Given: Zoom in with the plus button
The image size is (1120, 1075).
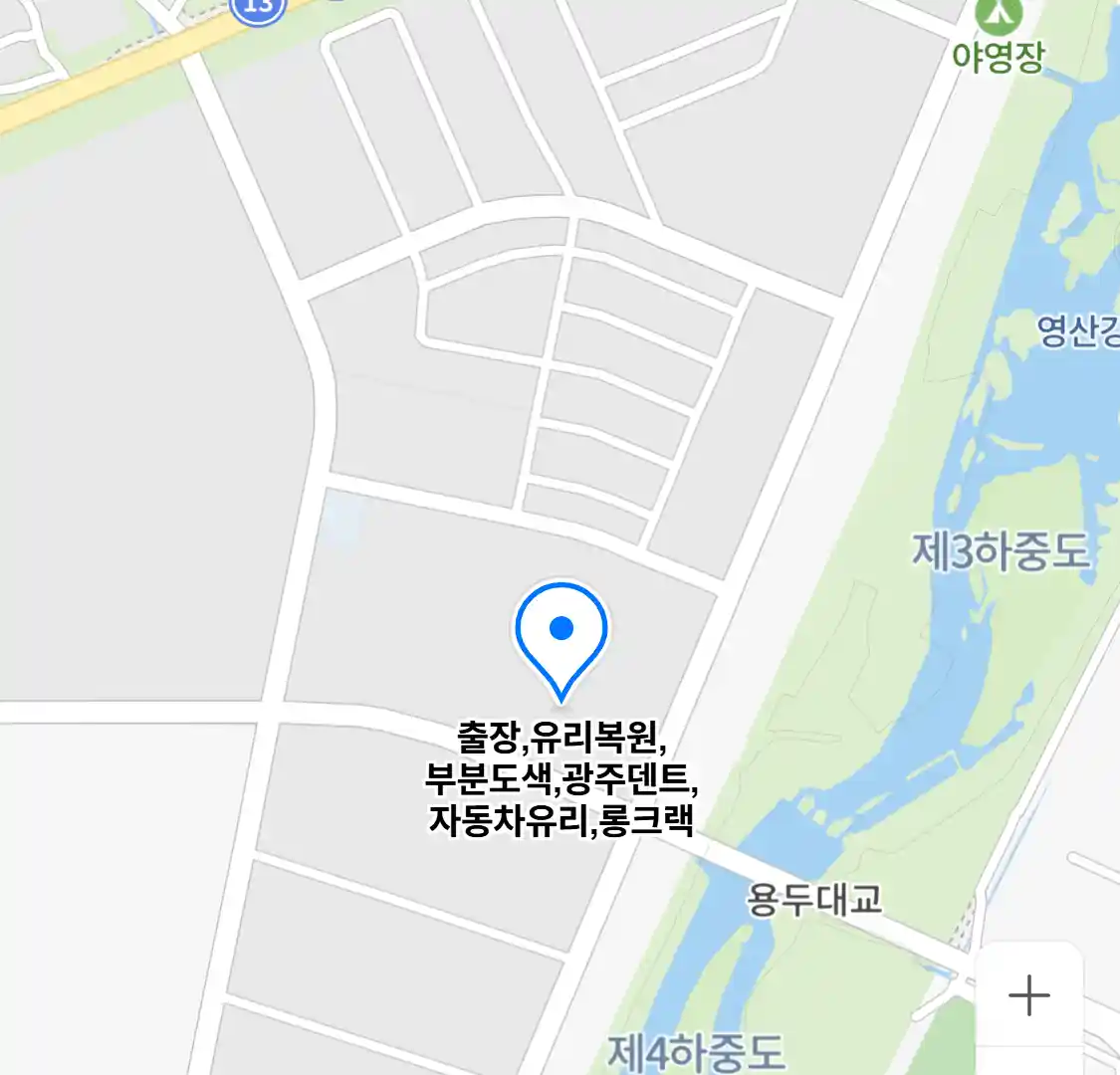Looking at the screenshot, I should click(x=1028, y=994).
